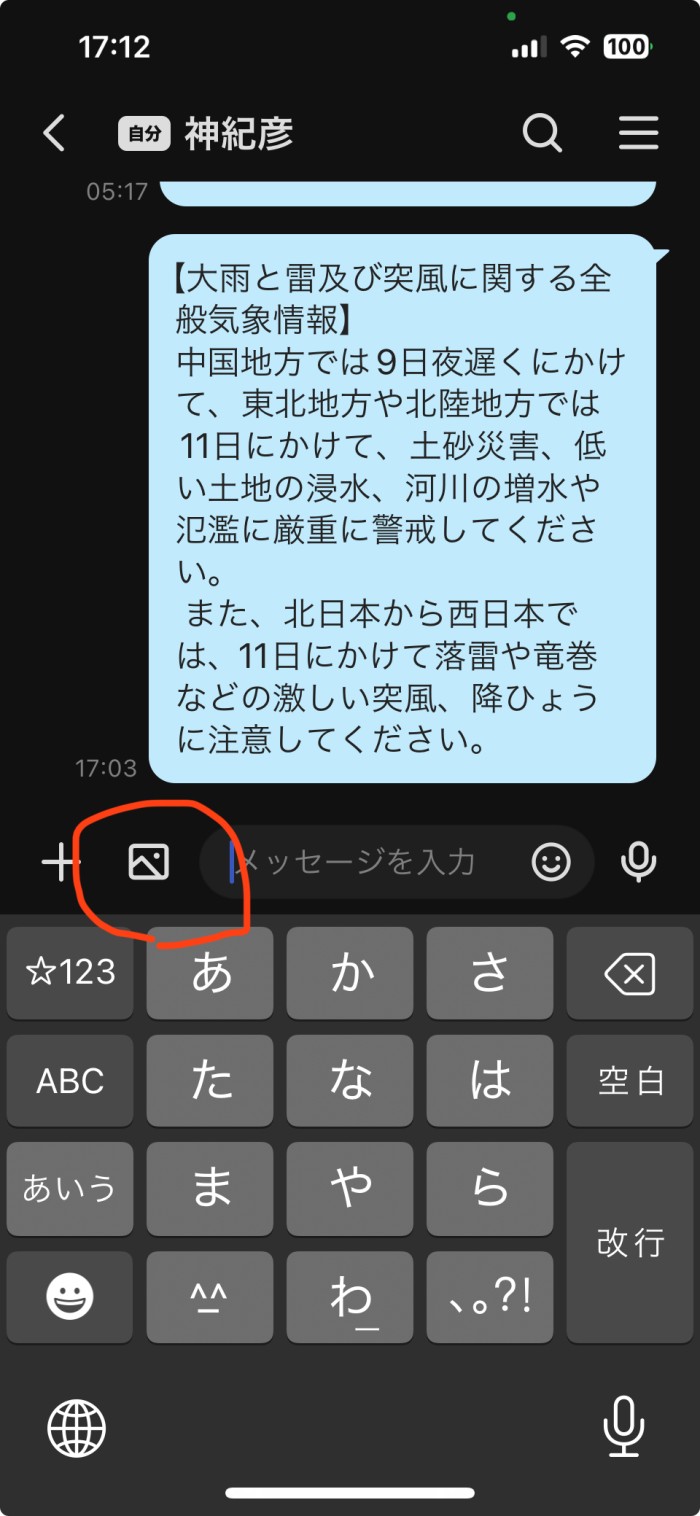Switch keyboard to ABC mode
This screenshot has height=1516, width=700.
pyautogui.click(x=70, y=1081)
